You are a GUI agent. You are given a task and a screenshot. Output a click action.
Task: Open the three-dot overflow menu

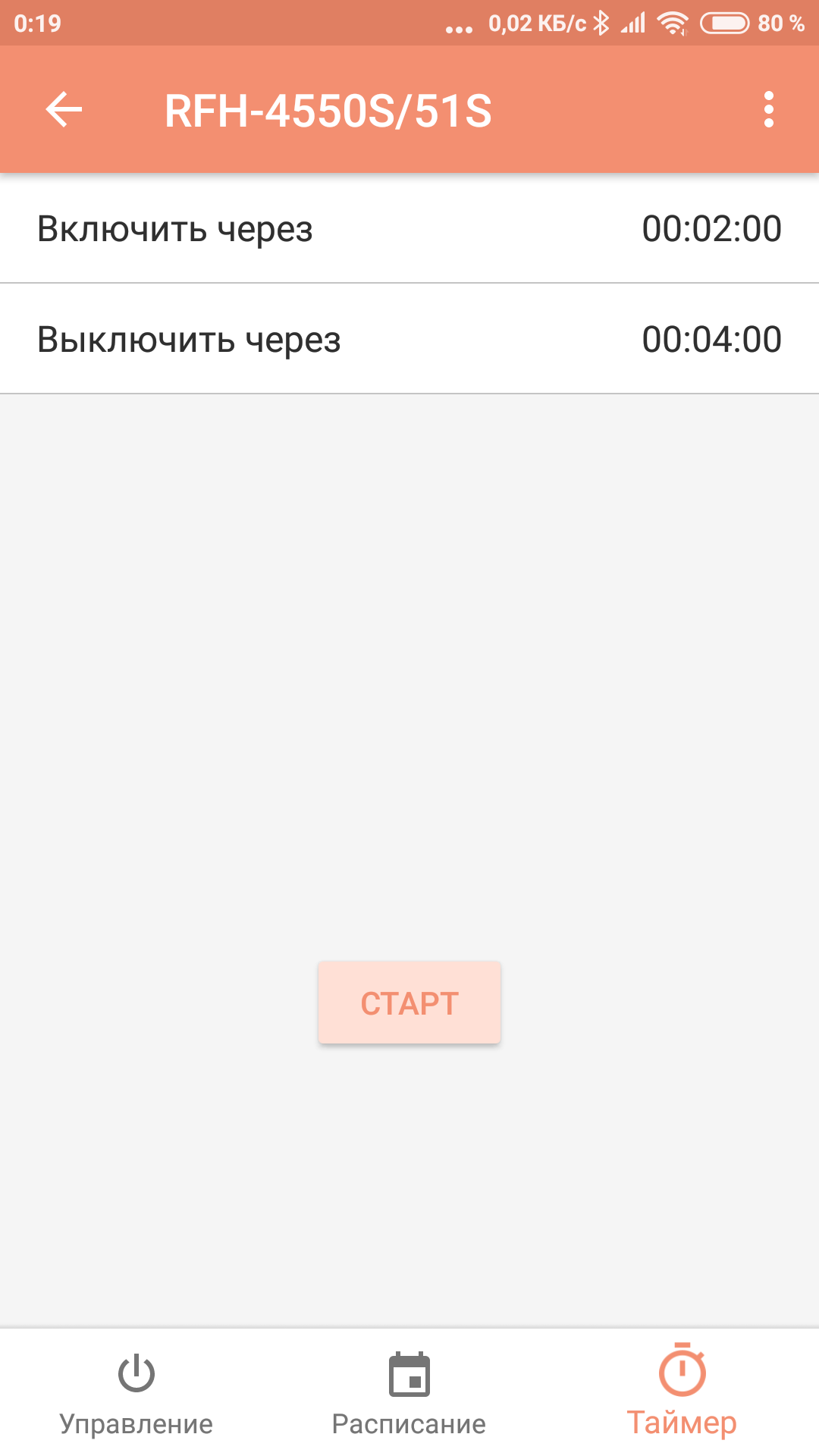[768, 110]
